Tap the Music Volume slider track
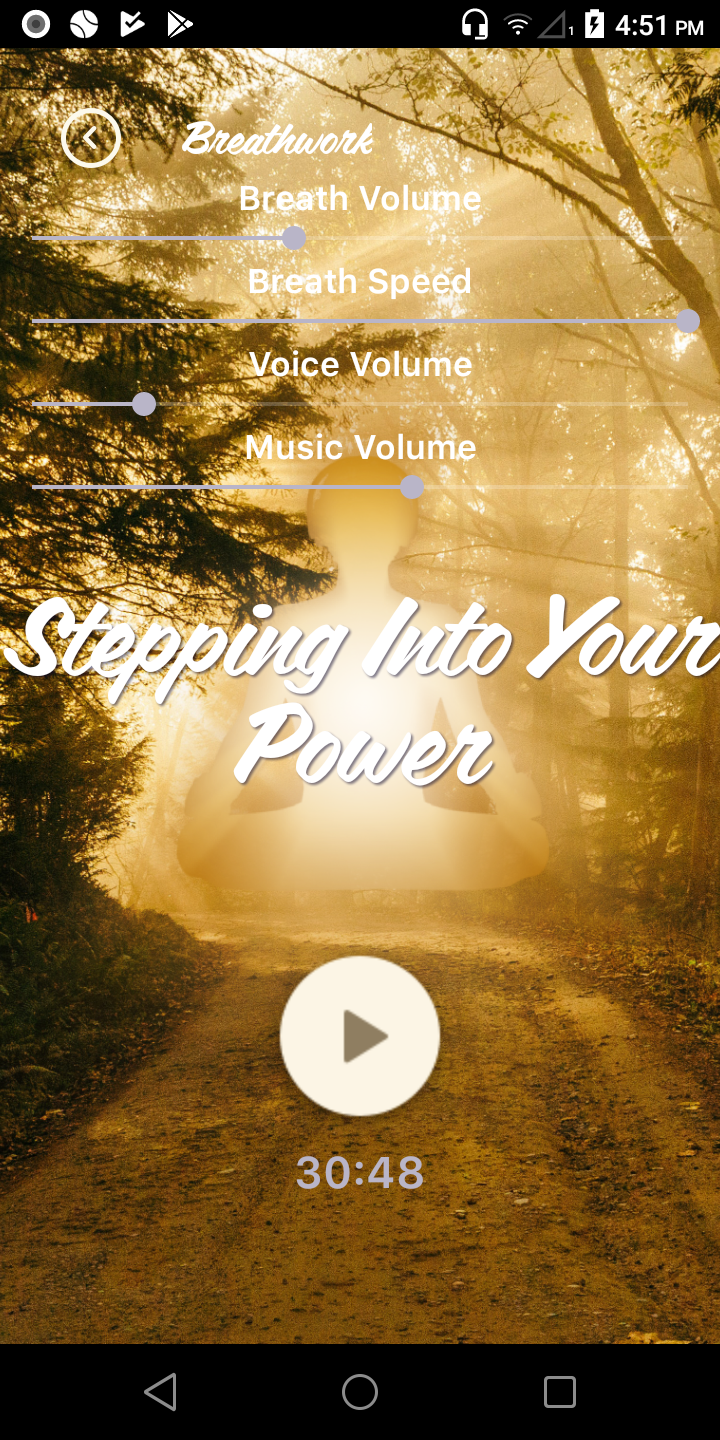 click(x=360, y=487)
